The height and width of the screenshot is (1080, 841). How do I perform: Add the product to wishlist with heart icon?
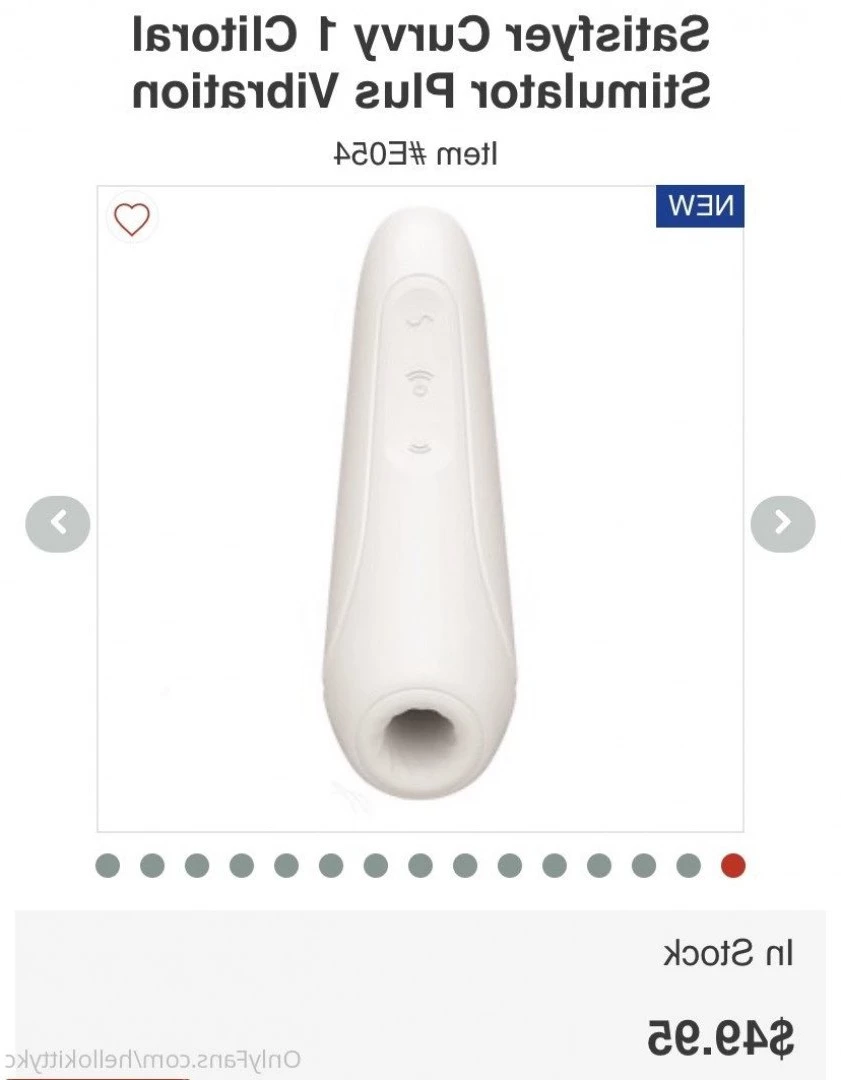coord(131,219)
